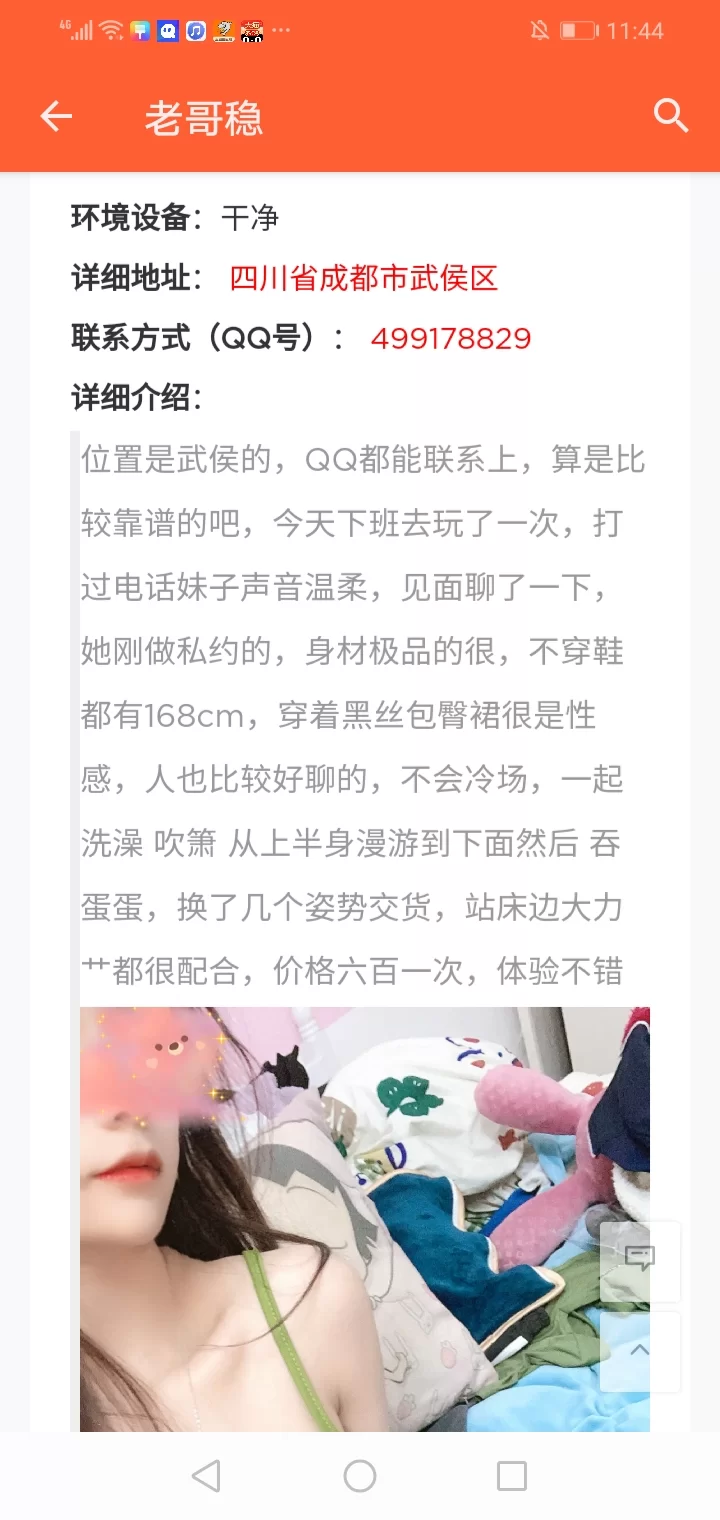The height and width of the screenshot is (1520, 720).
Task: Jump to top with the up-arrow button
Action: 640,1351
